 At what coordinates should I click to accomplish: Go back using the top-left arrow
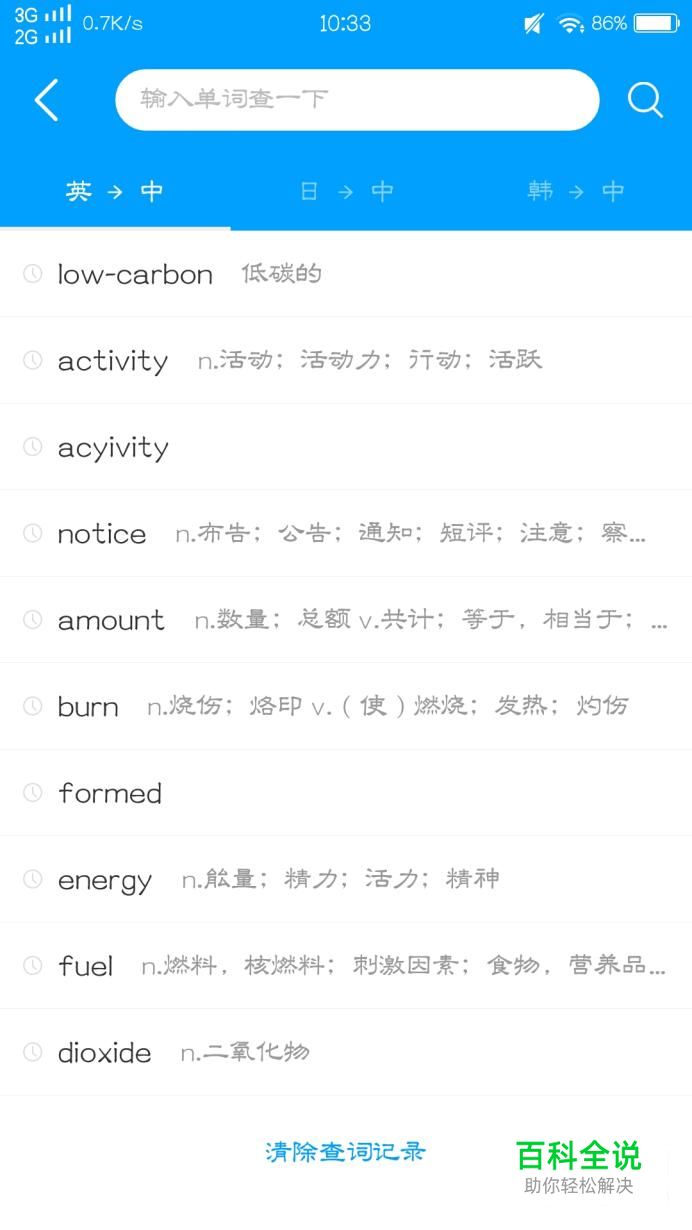[46, 100]
